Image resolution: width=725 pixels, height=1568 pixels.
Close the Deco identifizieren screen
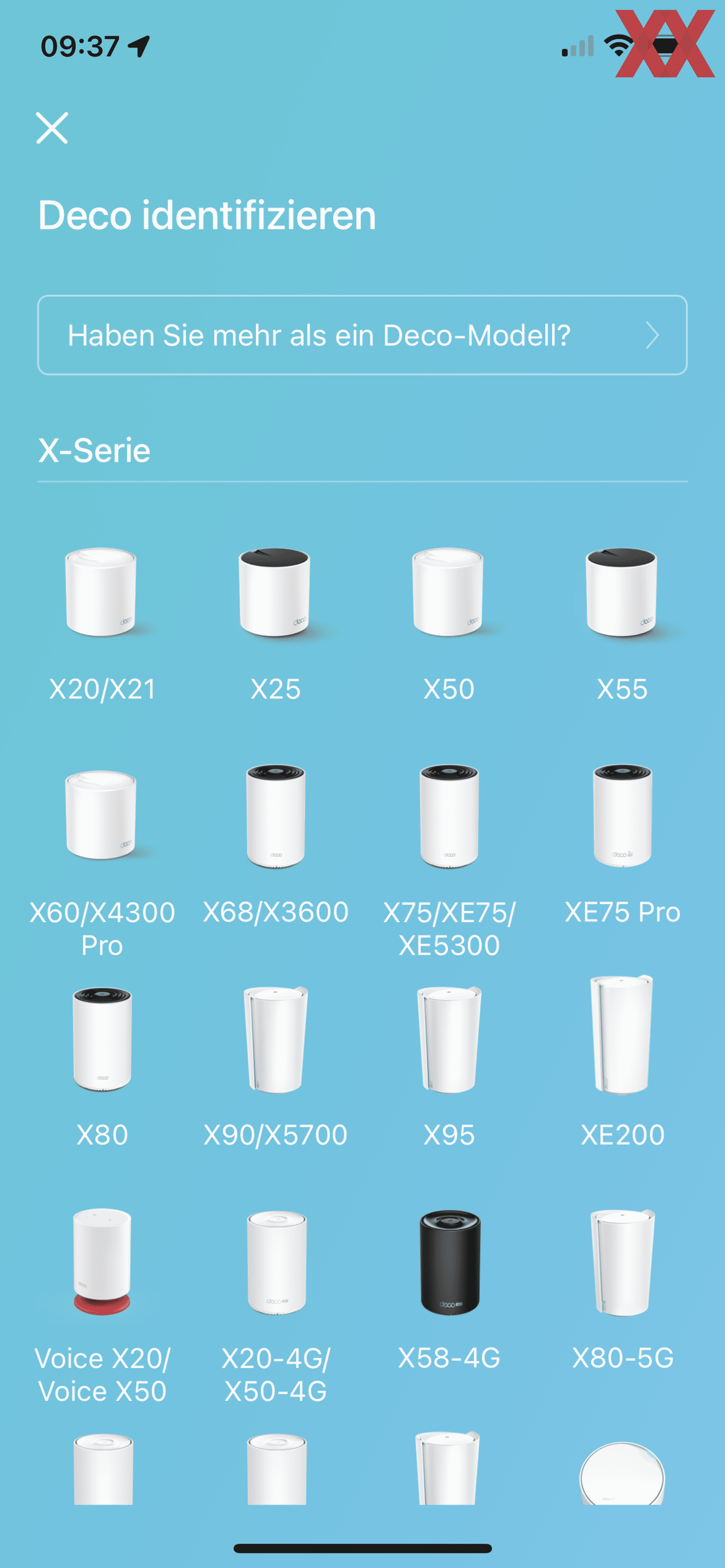pyautogui.click(x=52, y=128)
